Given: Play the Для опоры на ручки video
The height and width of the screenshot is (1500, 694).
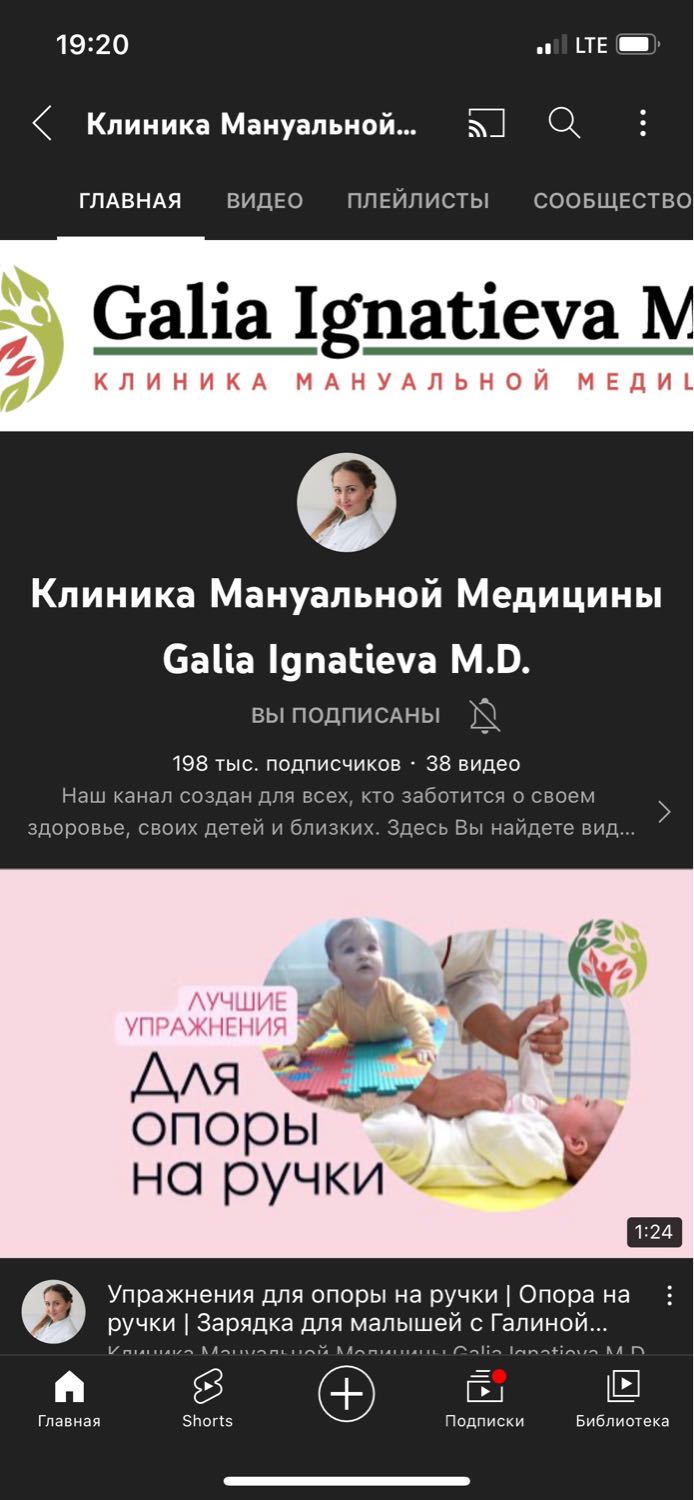Looking at the screenshot, I should tap(347, 1063).
